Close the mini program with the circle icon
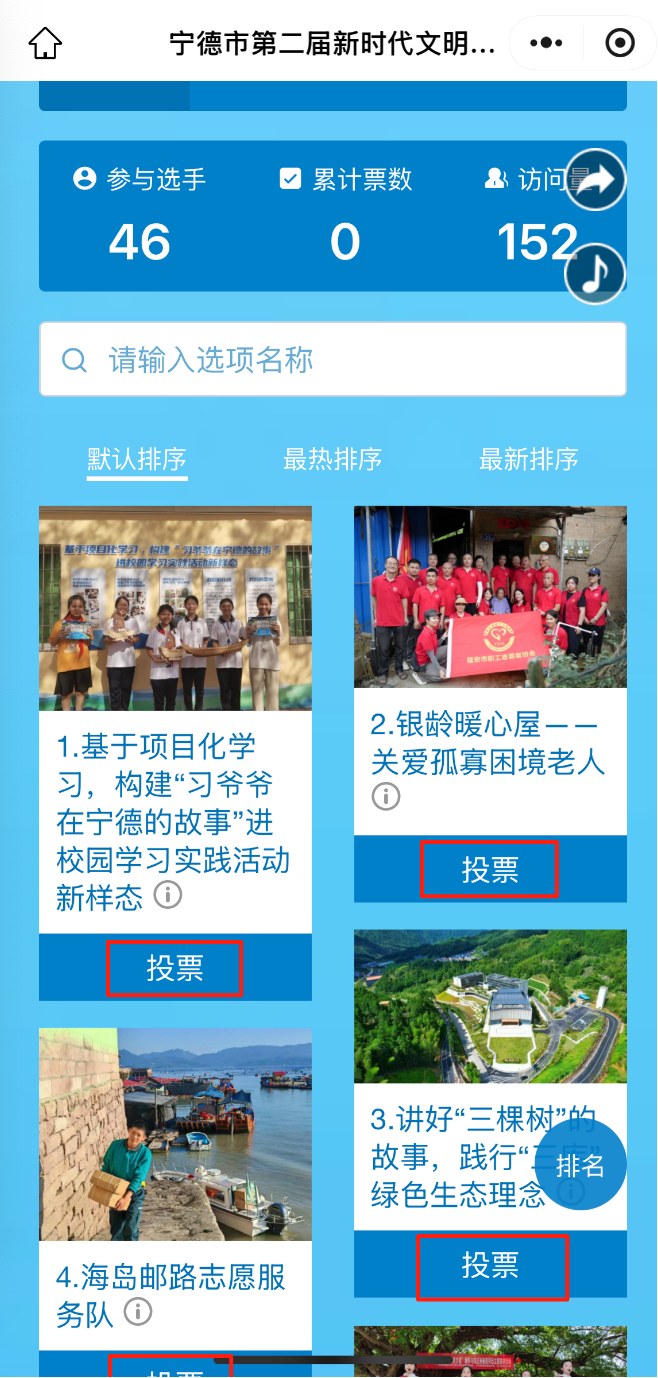658x1378 pixels. pyautogui.click(x=620, y=43)
